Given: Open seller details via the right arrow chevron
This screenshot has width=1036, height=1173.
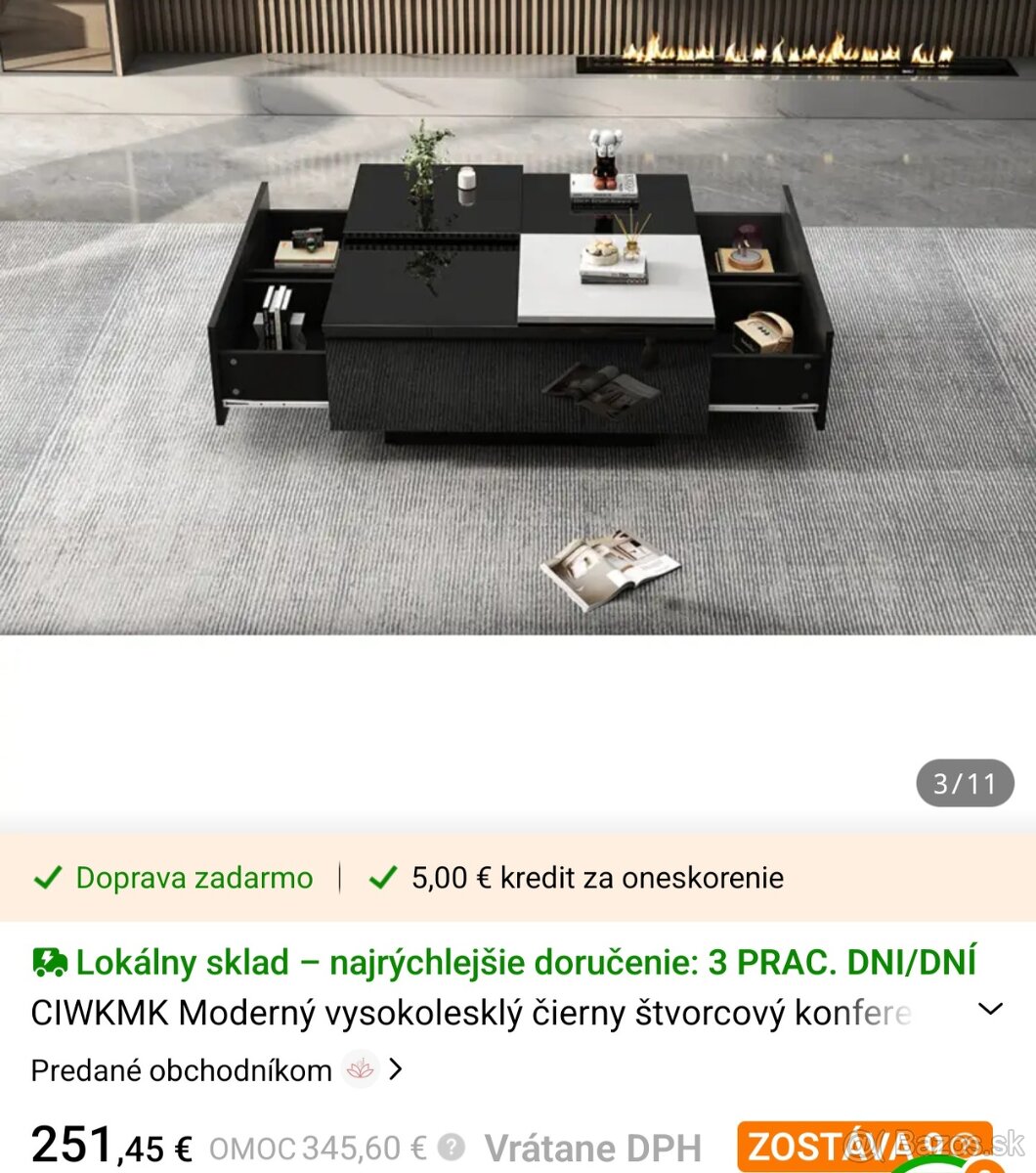Looking at the screenshot, I should click(x=395, y=1068).
